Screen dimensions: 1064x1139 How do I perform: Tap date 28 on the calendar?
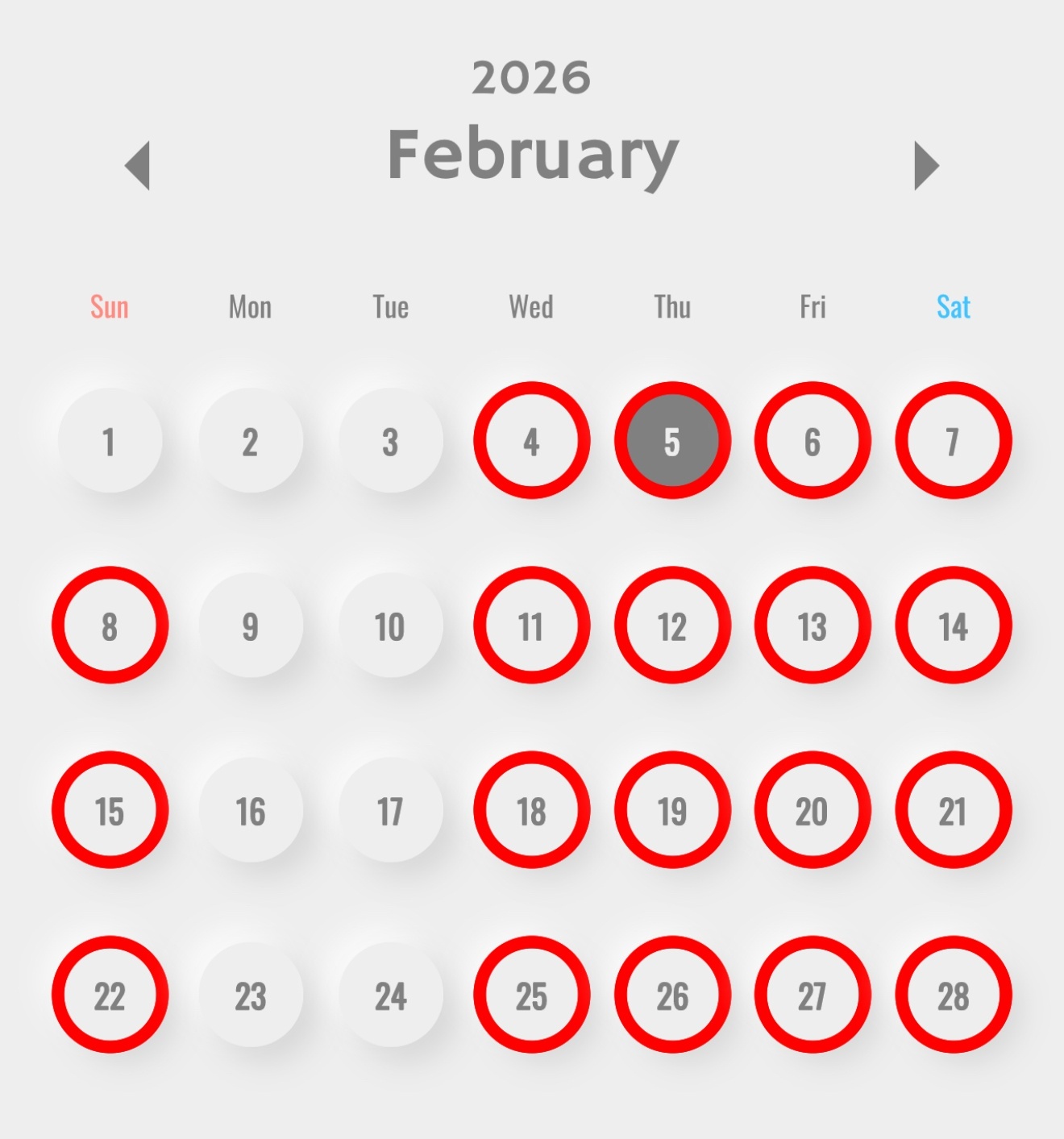pos(953,995)
